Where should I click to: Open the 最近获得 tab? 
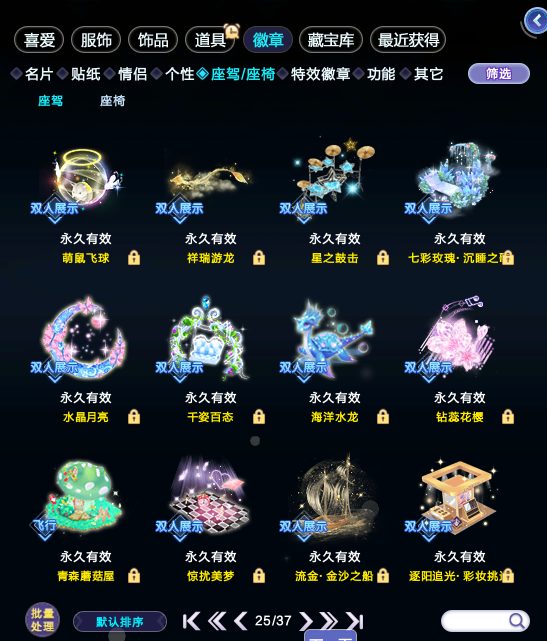click(x=408, y=40)
